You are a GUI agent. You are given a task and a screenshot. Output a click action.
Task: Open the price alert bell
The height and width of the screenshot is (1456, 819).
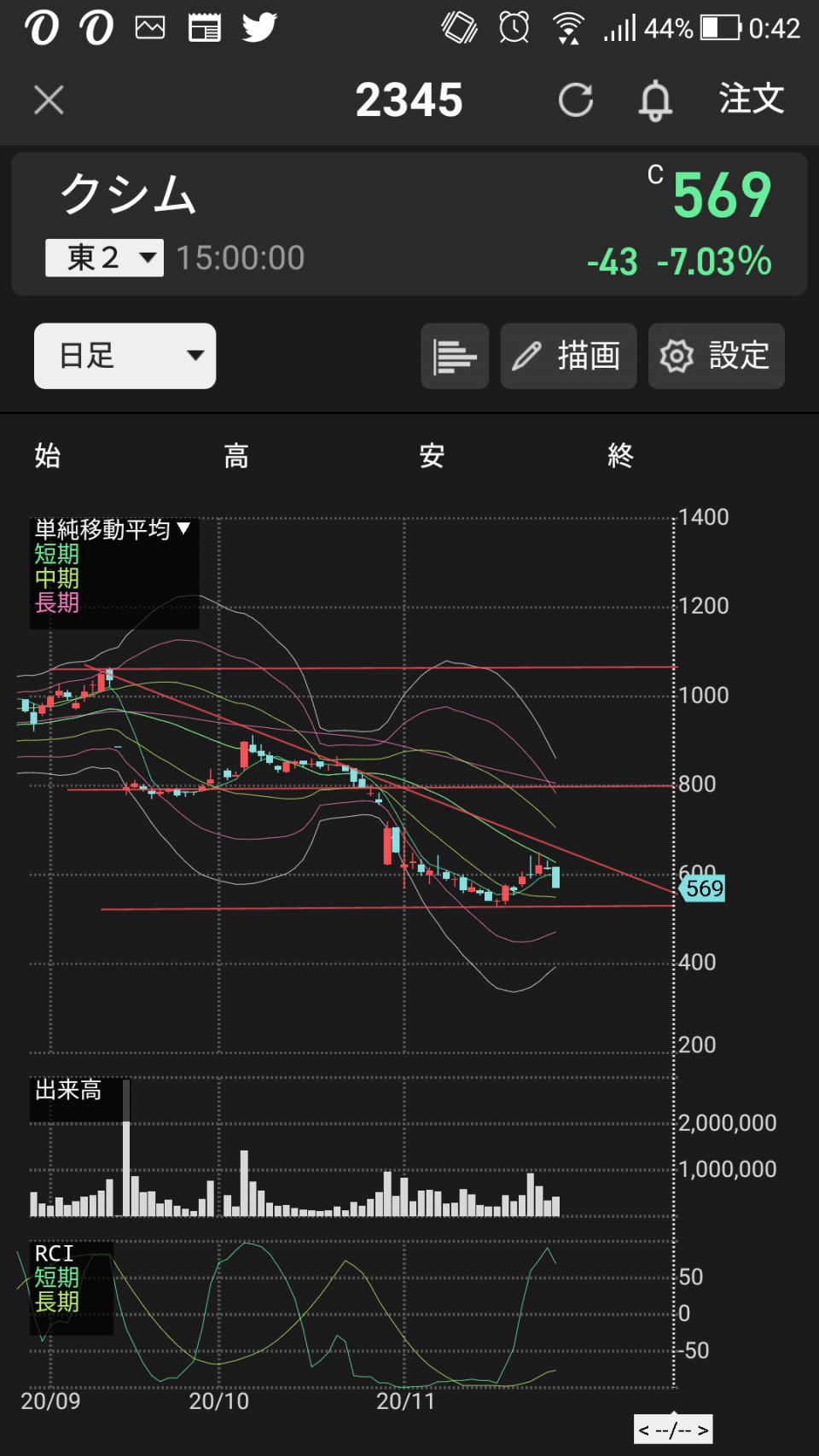[x=655, y=100]
